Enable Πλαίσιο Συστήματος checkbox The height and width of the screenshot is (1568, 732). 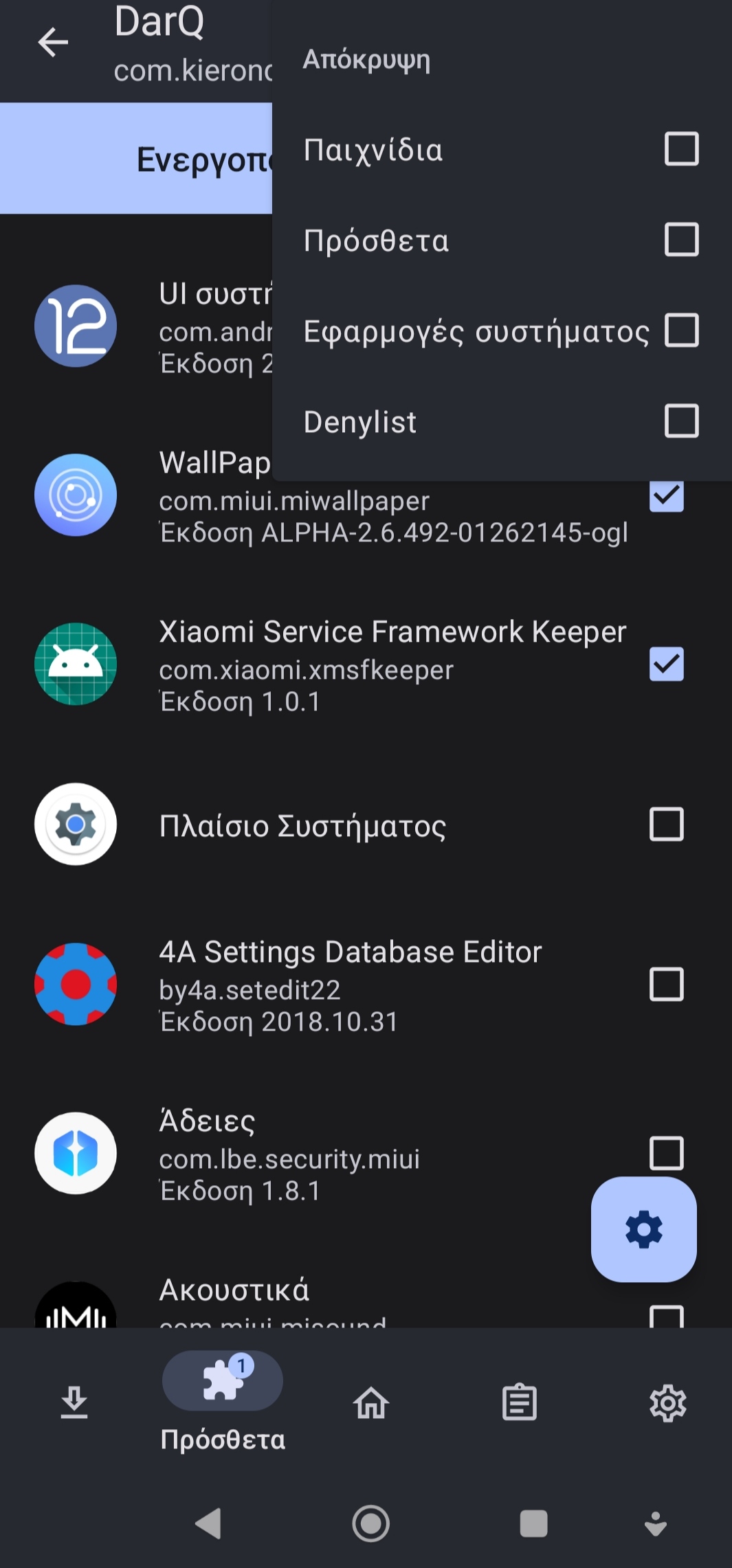click(666, 825)
